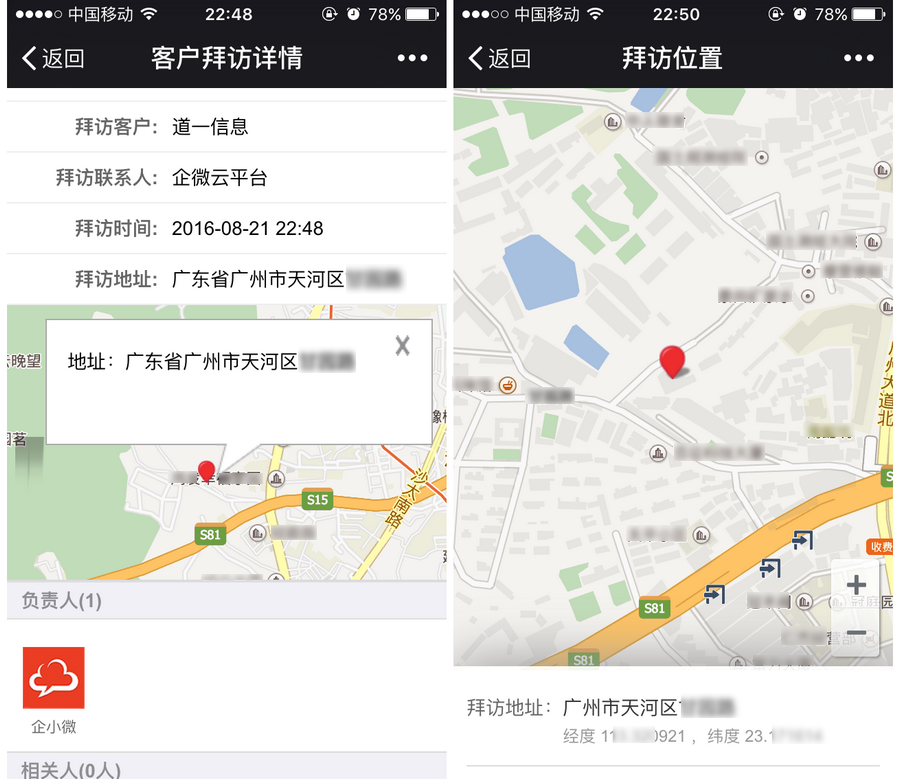Image resolution: width=900 pixels, height=779 pixels.
Task: Open the overflow menu on 客户拜访详情
Action: [412, 58]
